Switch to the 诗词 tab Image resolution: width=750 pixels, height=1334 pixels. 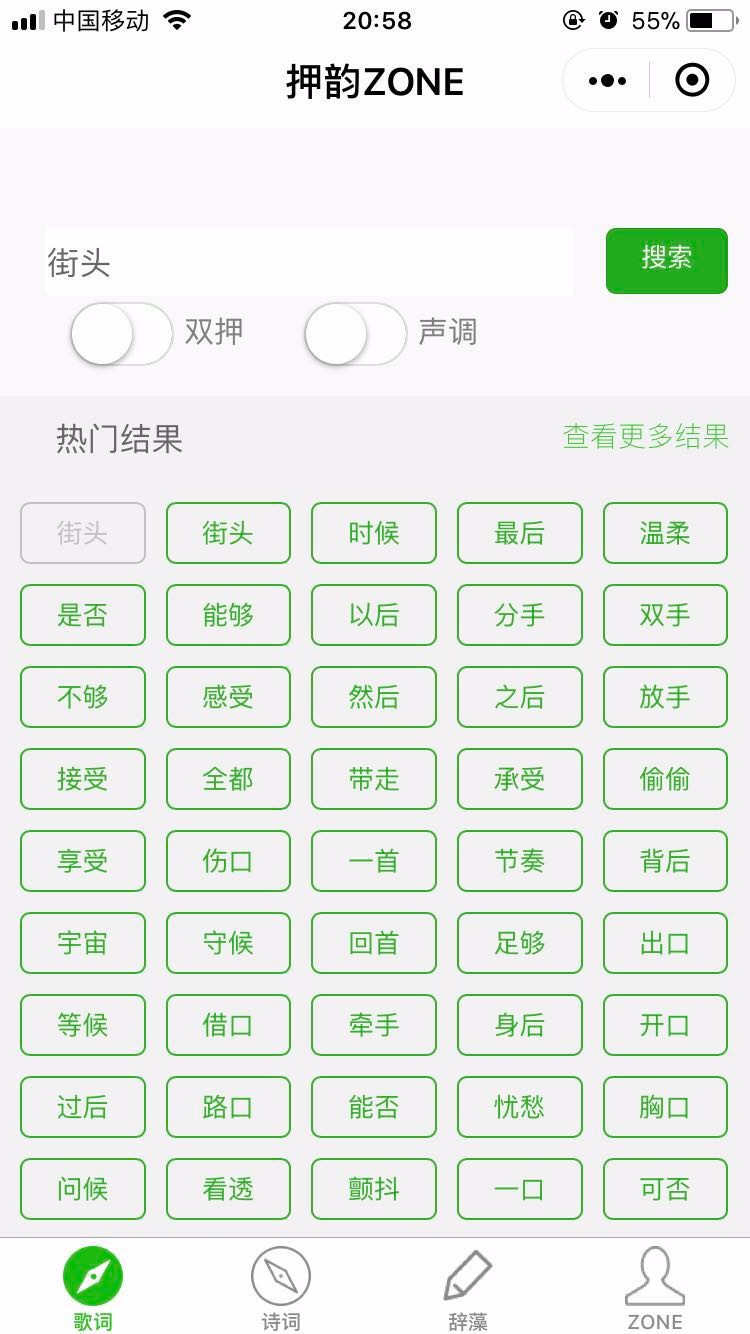click(281, 1288)
